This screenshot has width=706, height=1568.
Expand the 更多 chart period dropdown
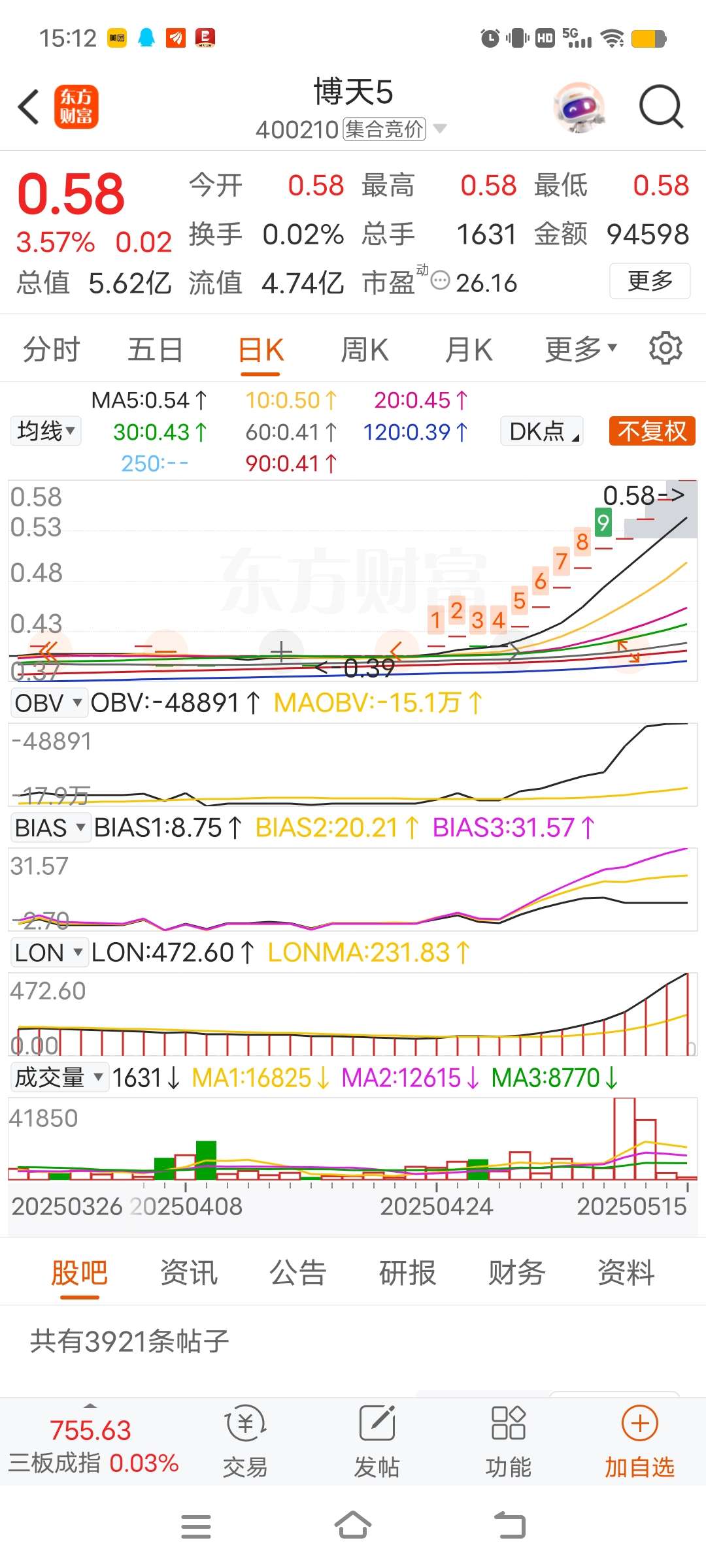point(580,350)
